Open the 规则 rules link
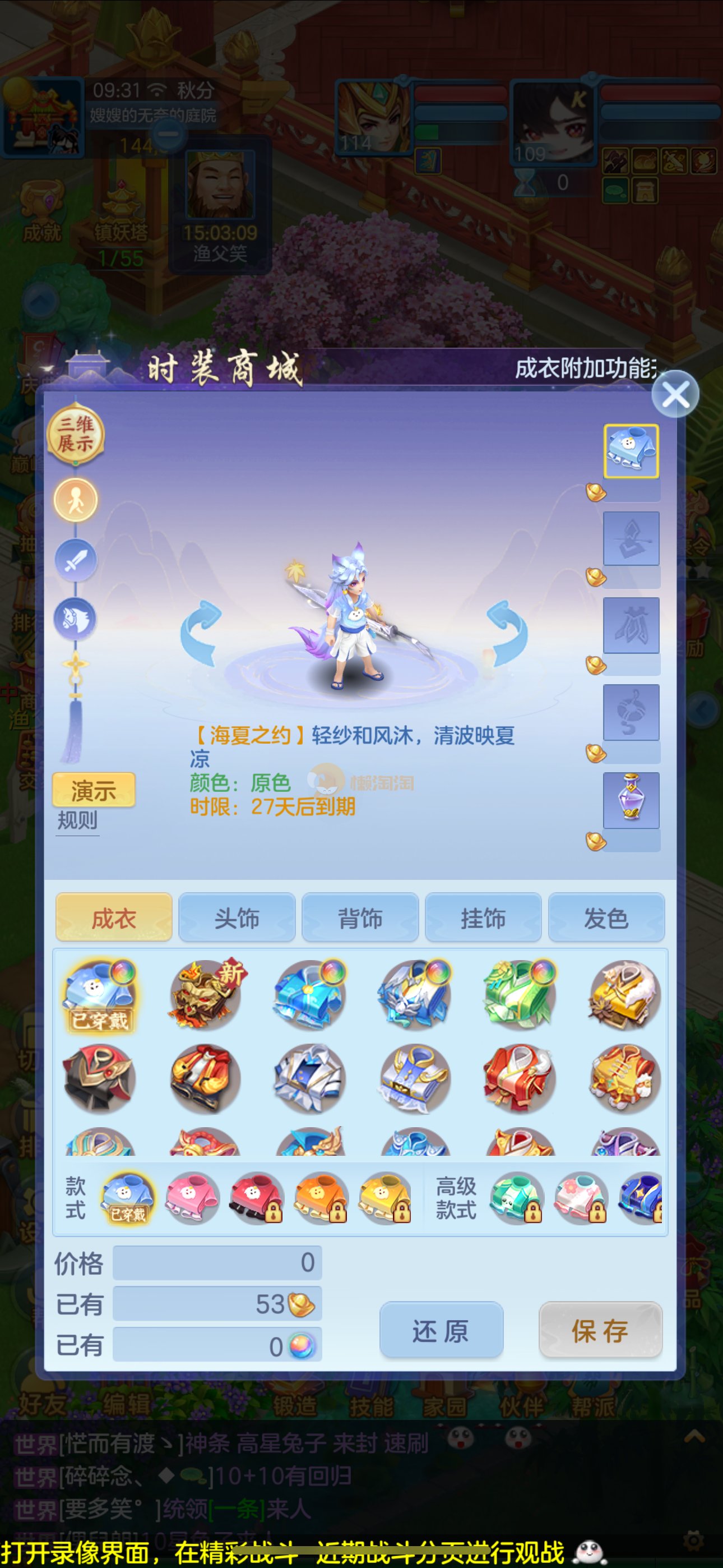723x1568 pixels. 77,820
